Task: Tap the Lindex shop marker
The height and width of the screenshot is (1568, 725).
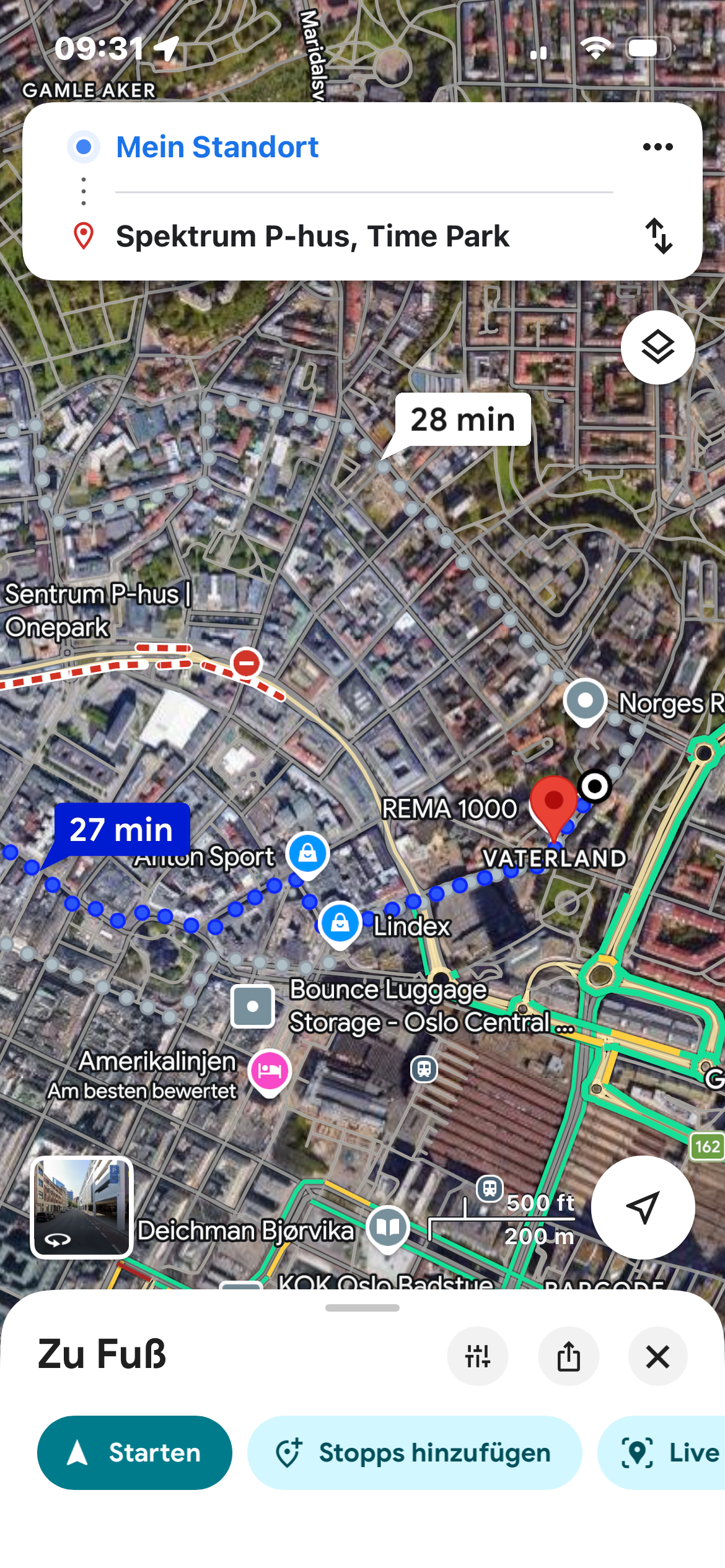Action: click(340, 925)
